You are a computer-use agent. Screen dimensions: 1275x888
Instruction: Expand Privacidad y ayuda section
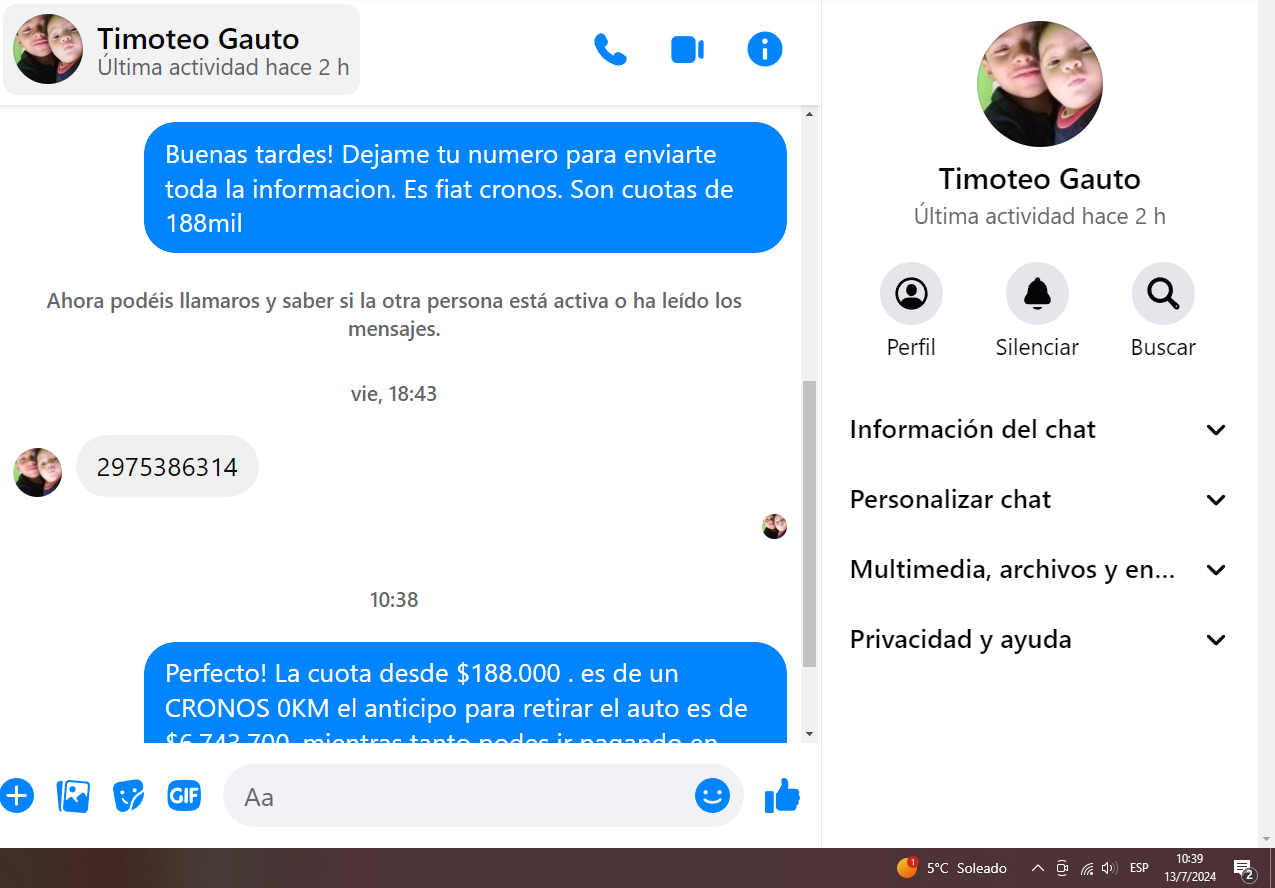(1038, 640)
